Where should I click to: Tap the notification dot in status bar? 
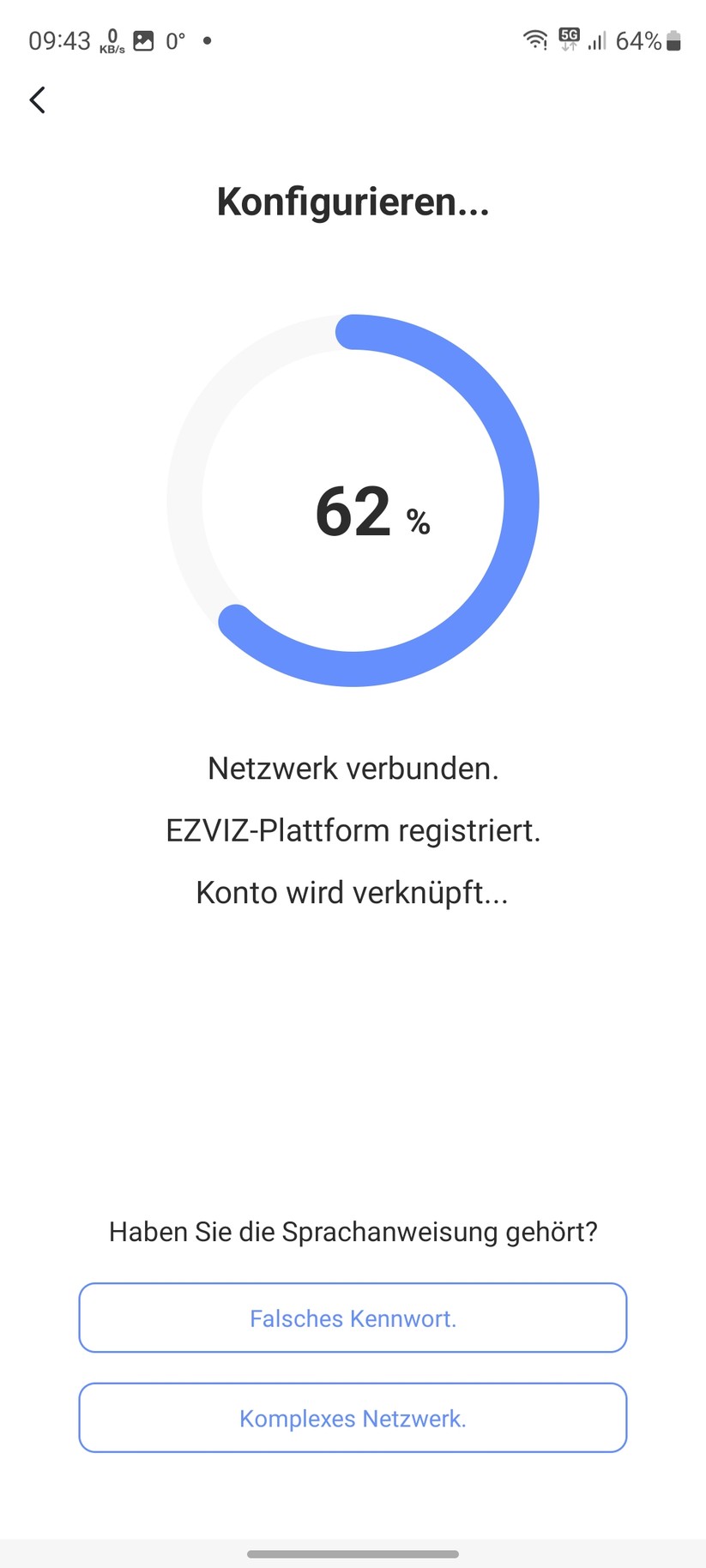click(206, 40)
